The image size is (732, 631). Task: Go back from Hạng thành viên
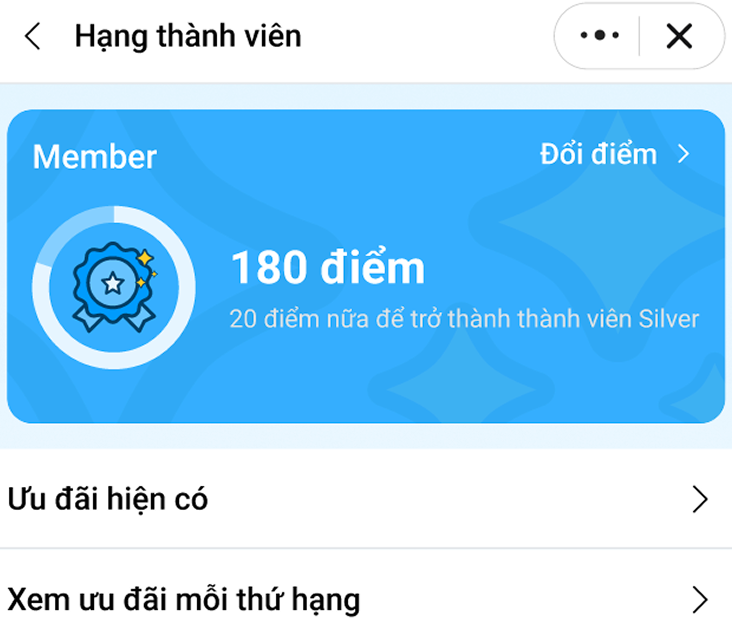pos(33,37)
